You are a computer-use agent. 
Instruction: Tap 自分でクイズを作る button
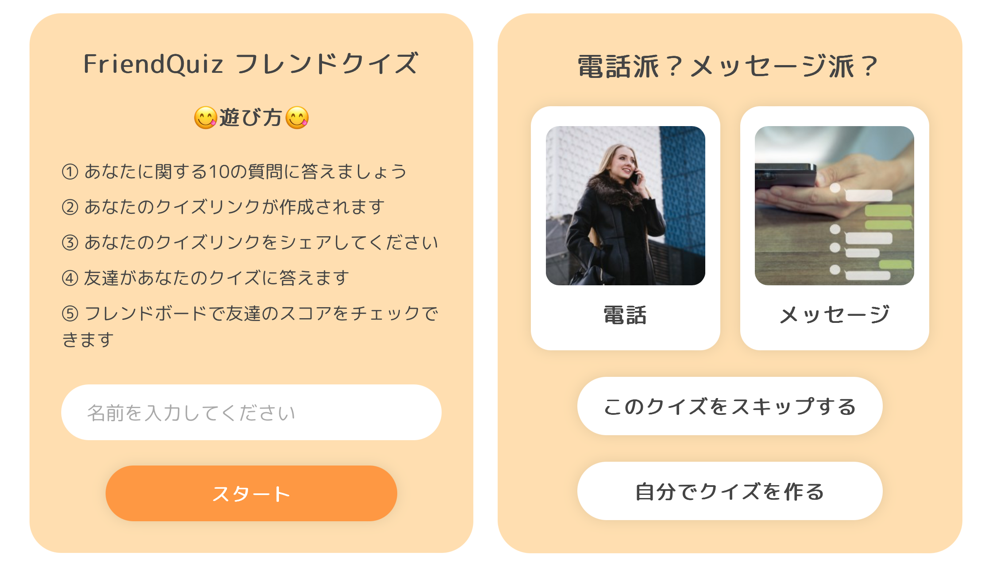[x=729, y=491]
